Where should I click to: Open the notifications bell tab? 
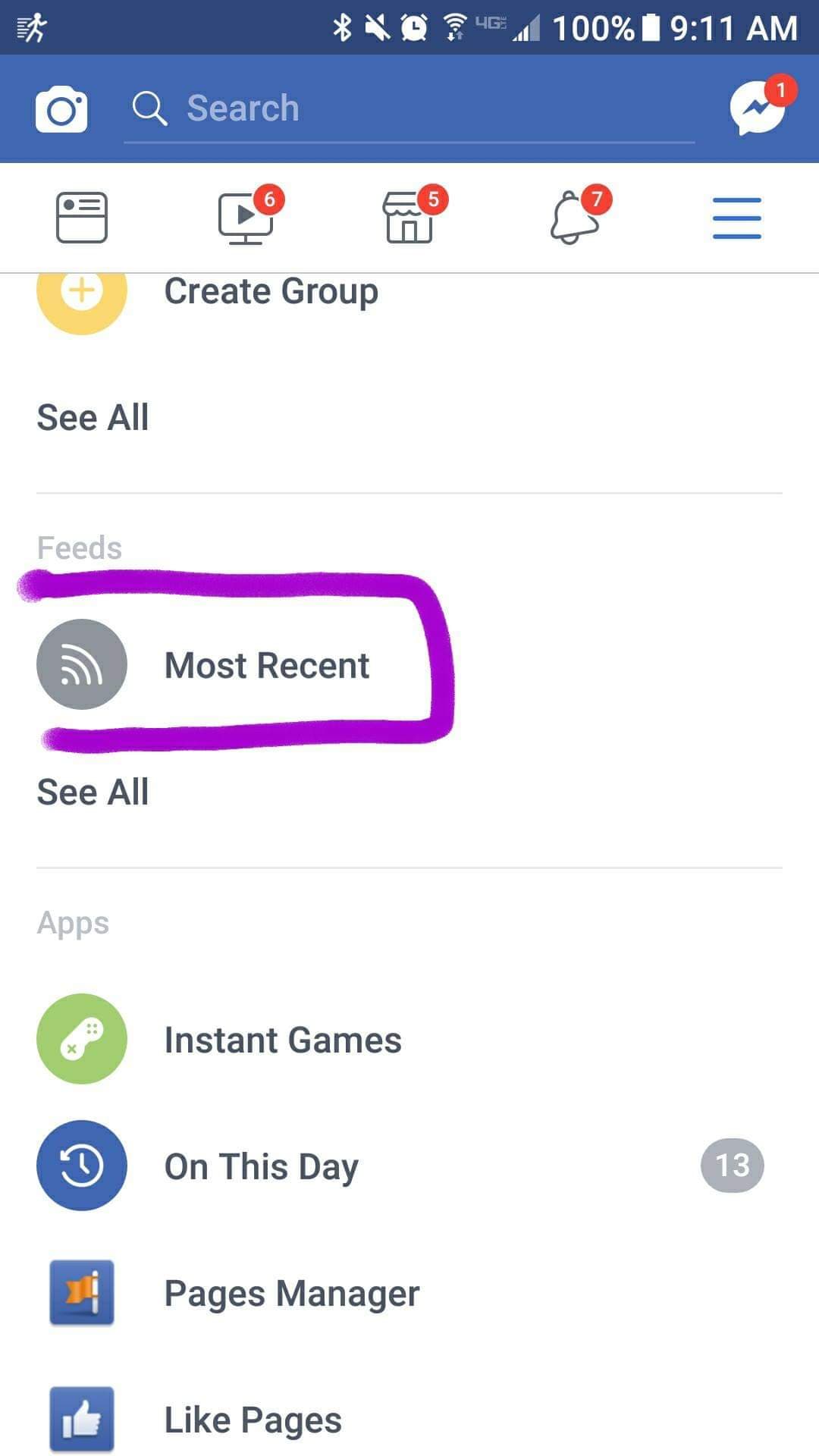click(574, 218)
